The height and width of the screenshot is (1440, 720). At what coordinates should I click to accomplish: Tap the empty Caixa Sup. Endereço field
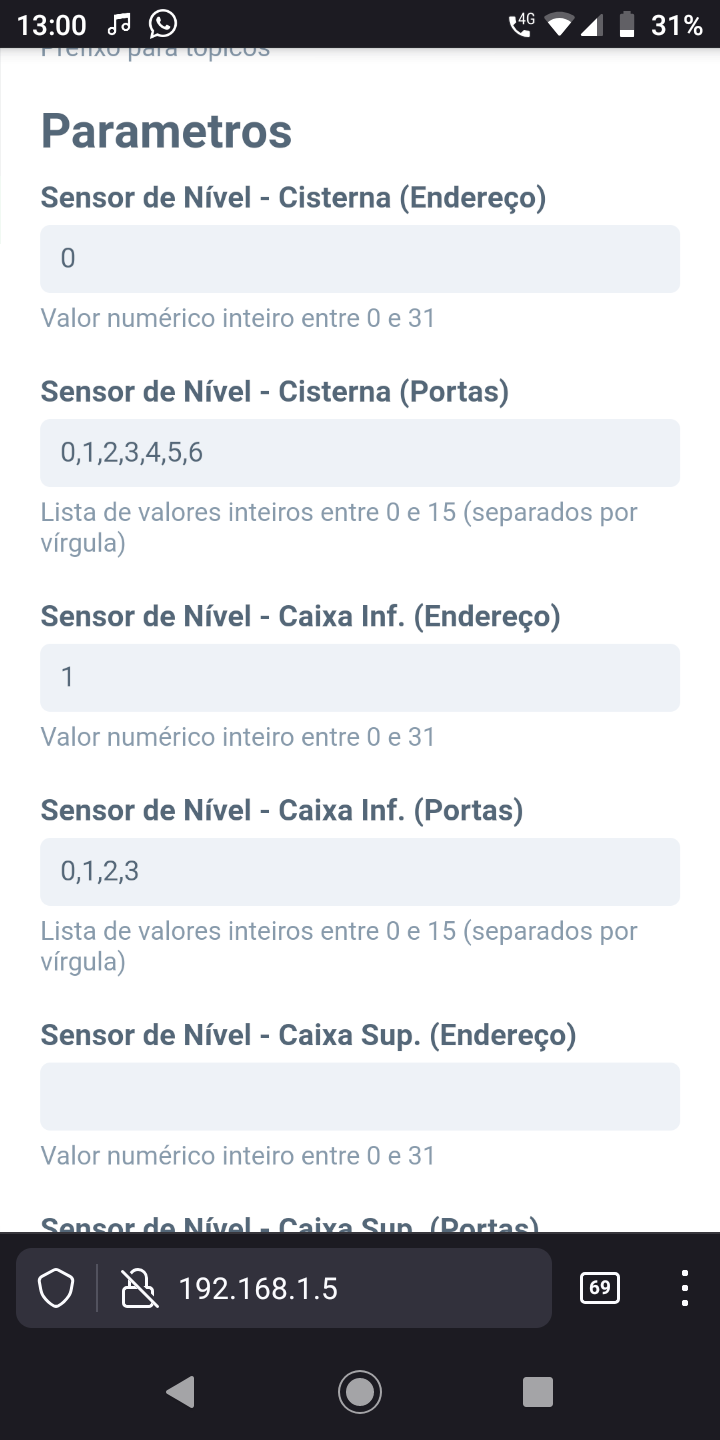click(x=360, y=1097)
